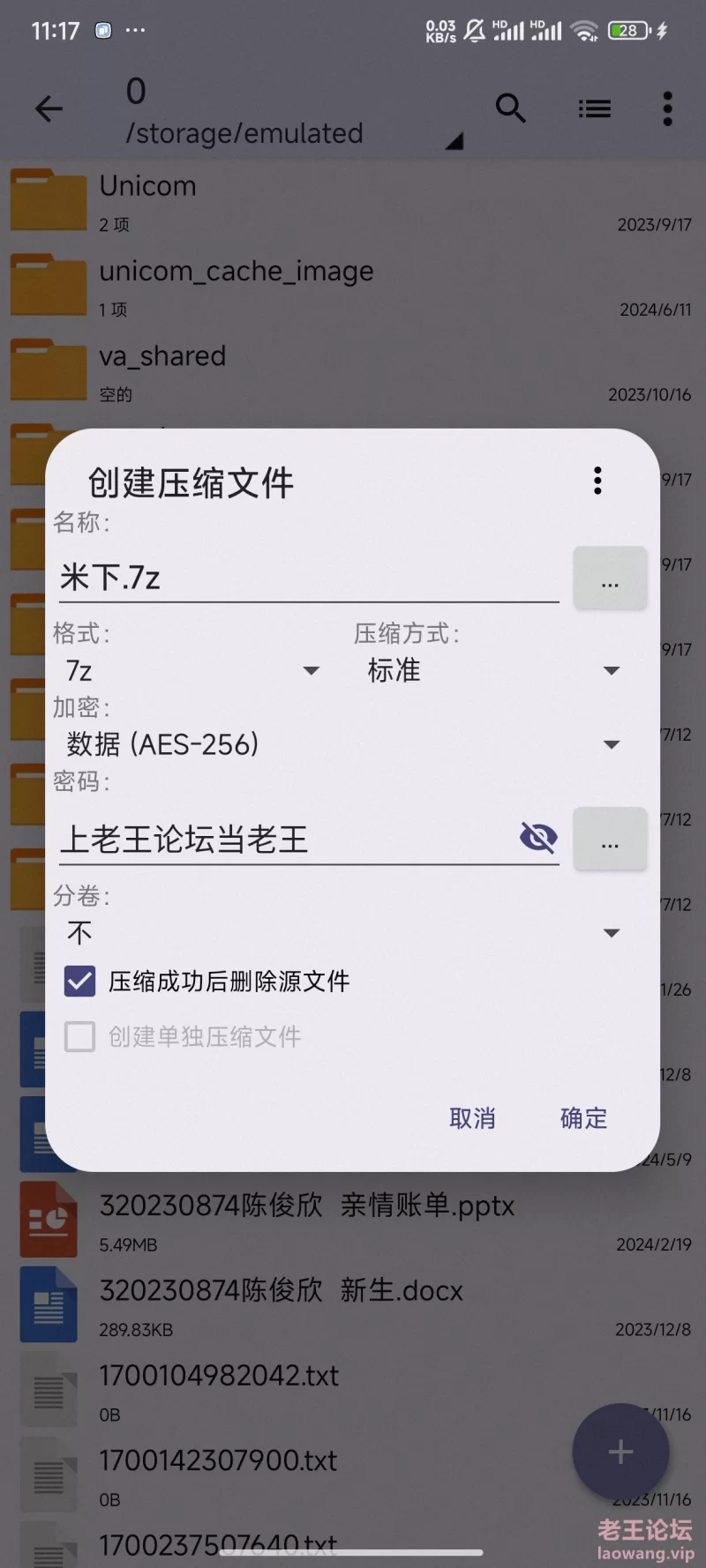Tap the ellipsis button beside password
This screenshot has height=1568, width=706.
point(610,840)
